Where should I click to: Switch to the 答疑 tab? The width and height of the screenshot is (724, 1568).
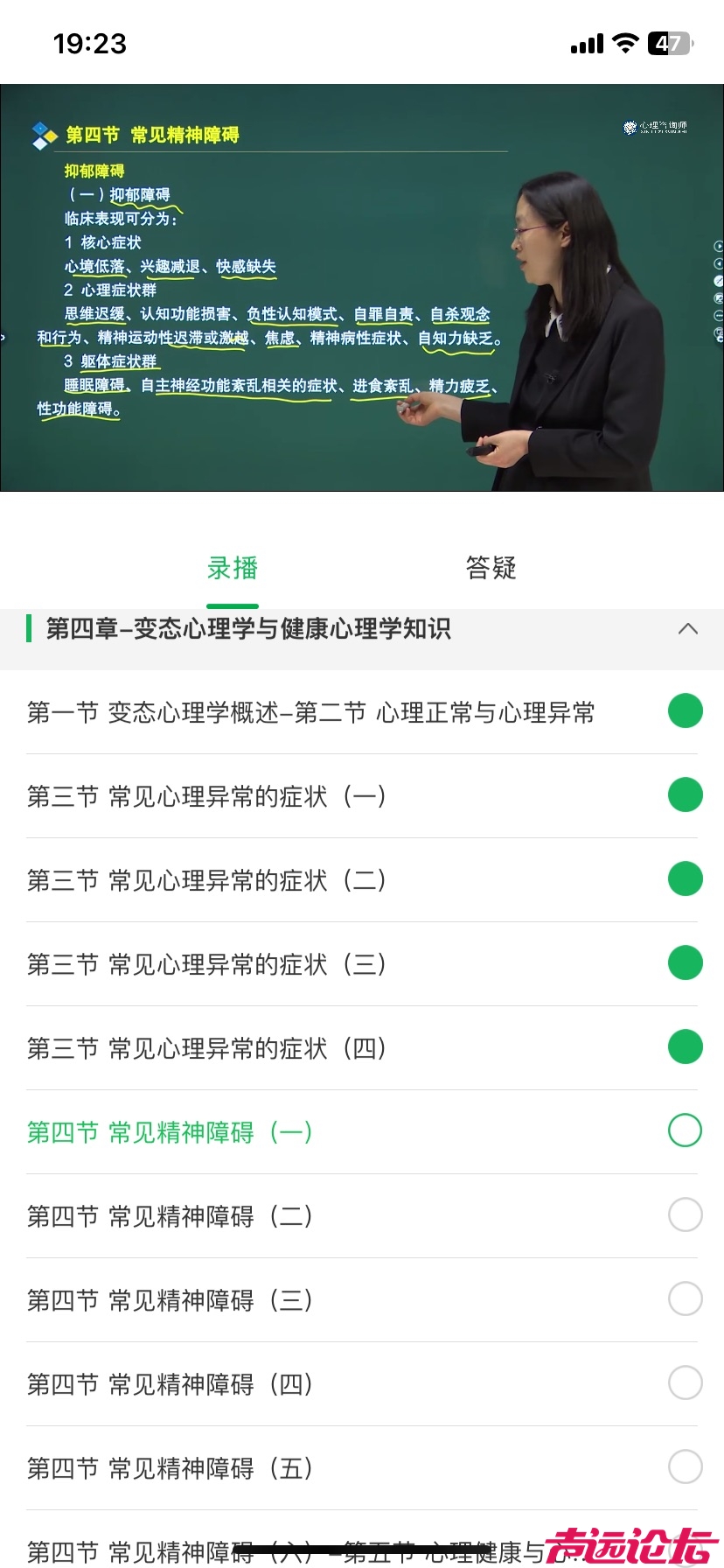[x=491, y=569]
